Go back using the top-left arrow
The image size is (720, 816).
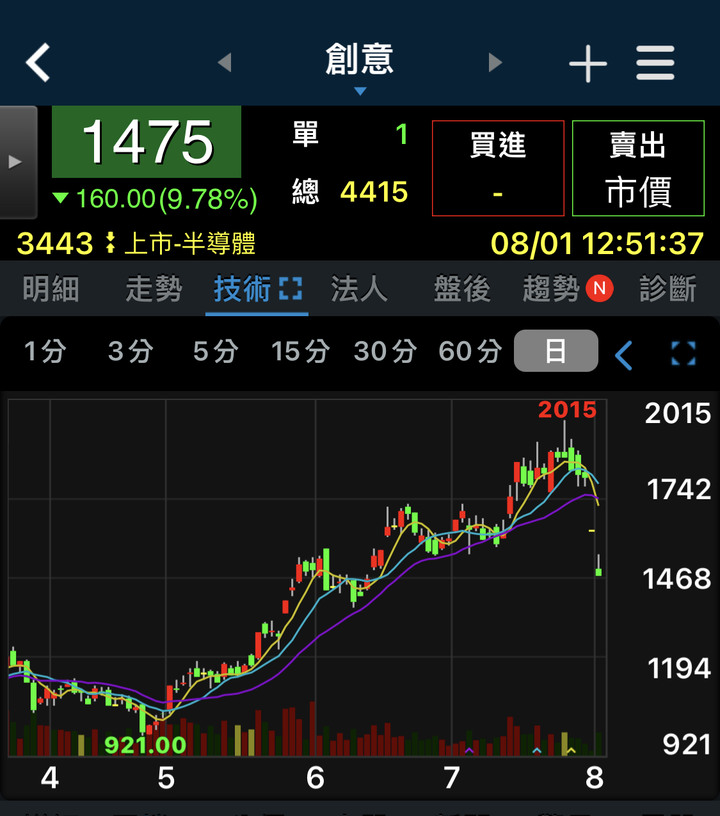(x=38, y=62)
